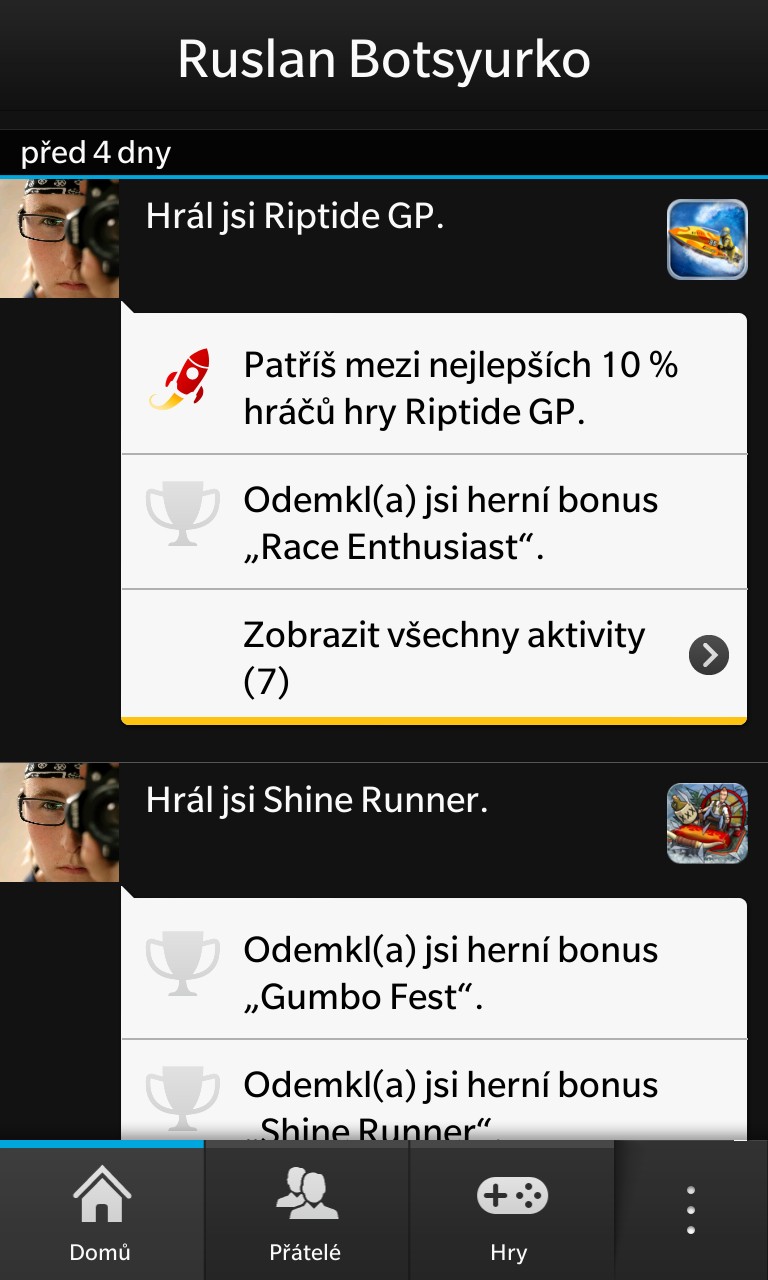768x1280 pixels.
Task: Open the Race Enthusiast bonus row
Action: coord(434,522)
